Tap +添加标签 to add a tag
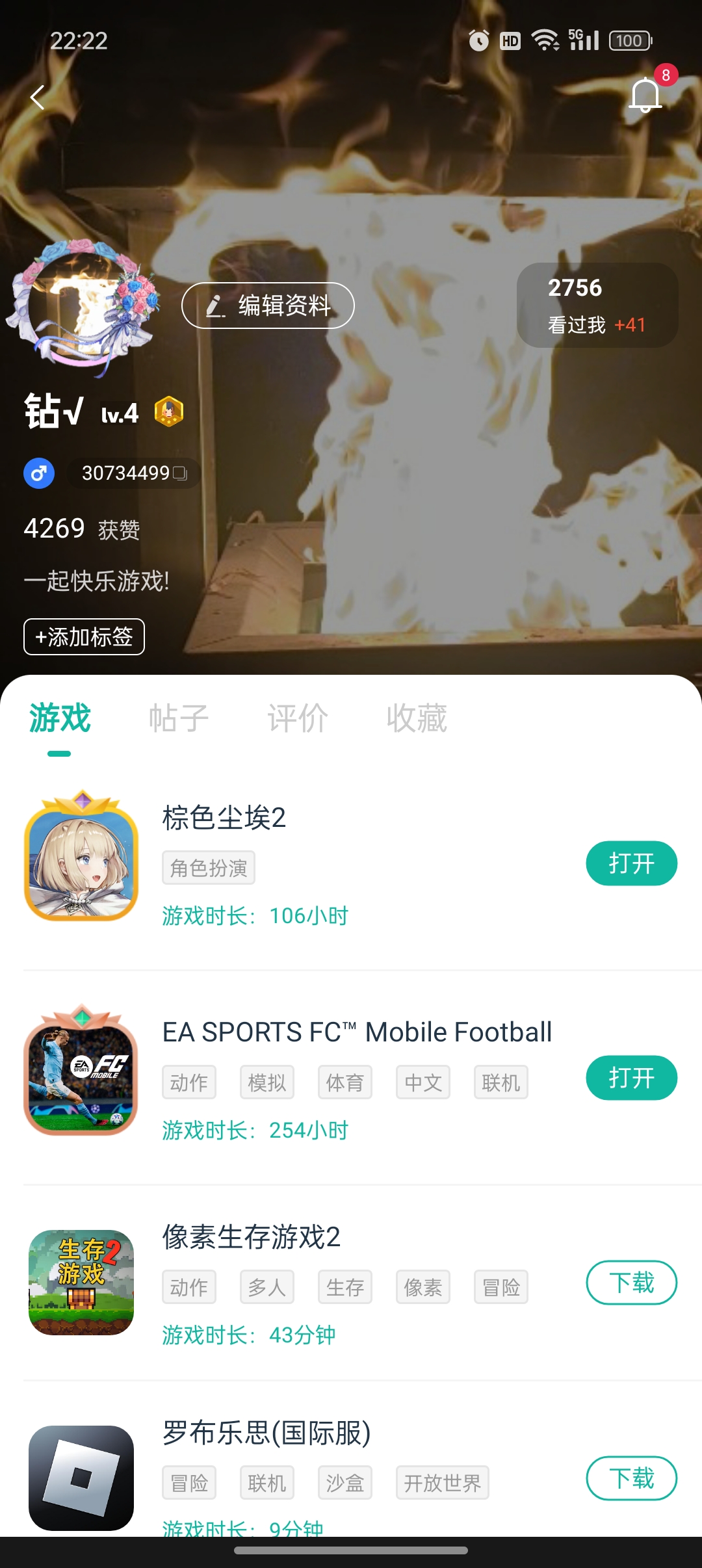The image size is (702, 1568). (84, 637)
